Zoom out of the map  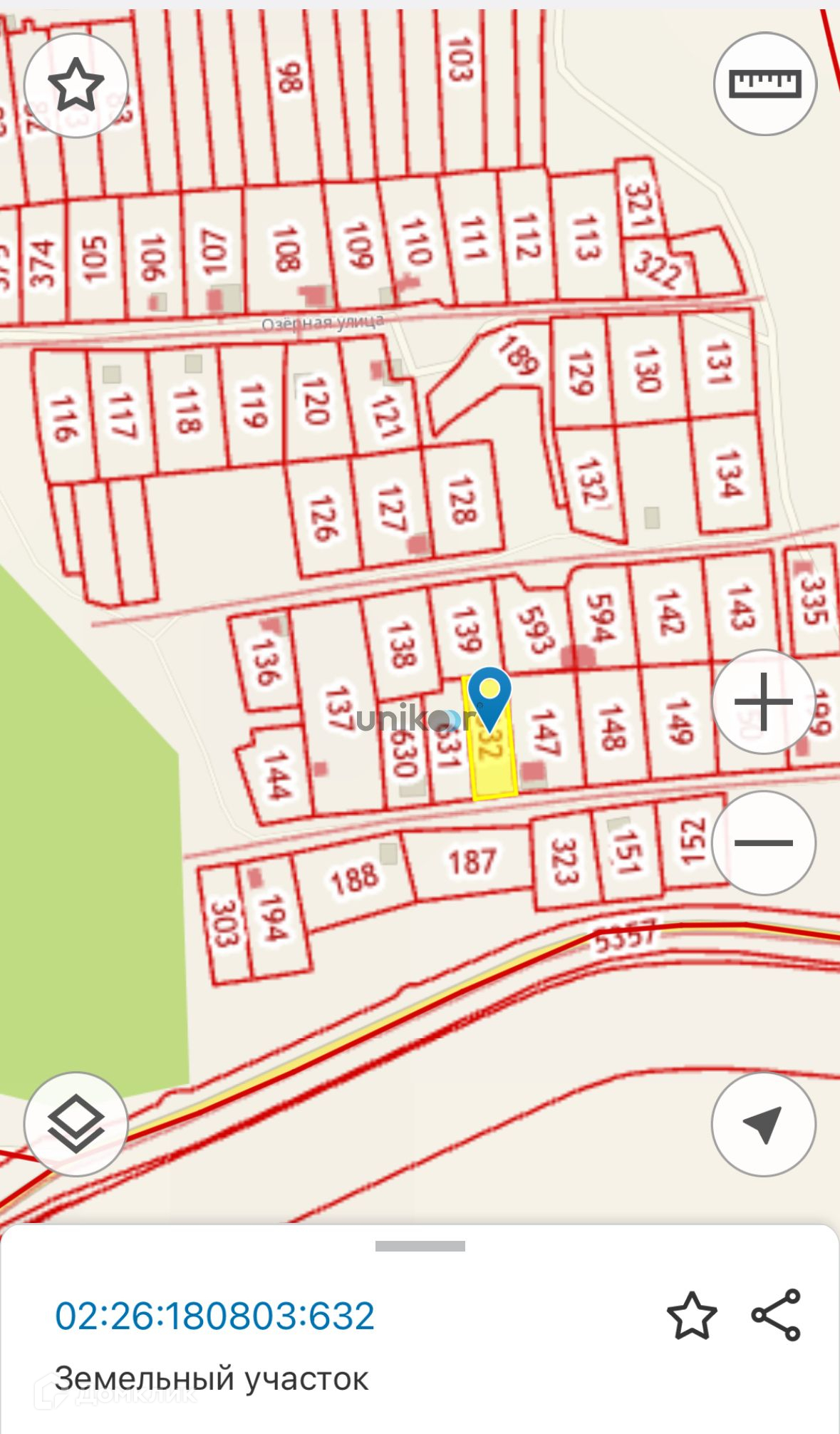764,842
